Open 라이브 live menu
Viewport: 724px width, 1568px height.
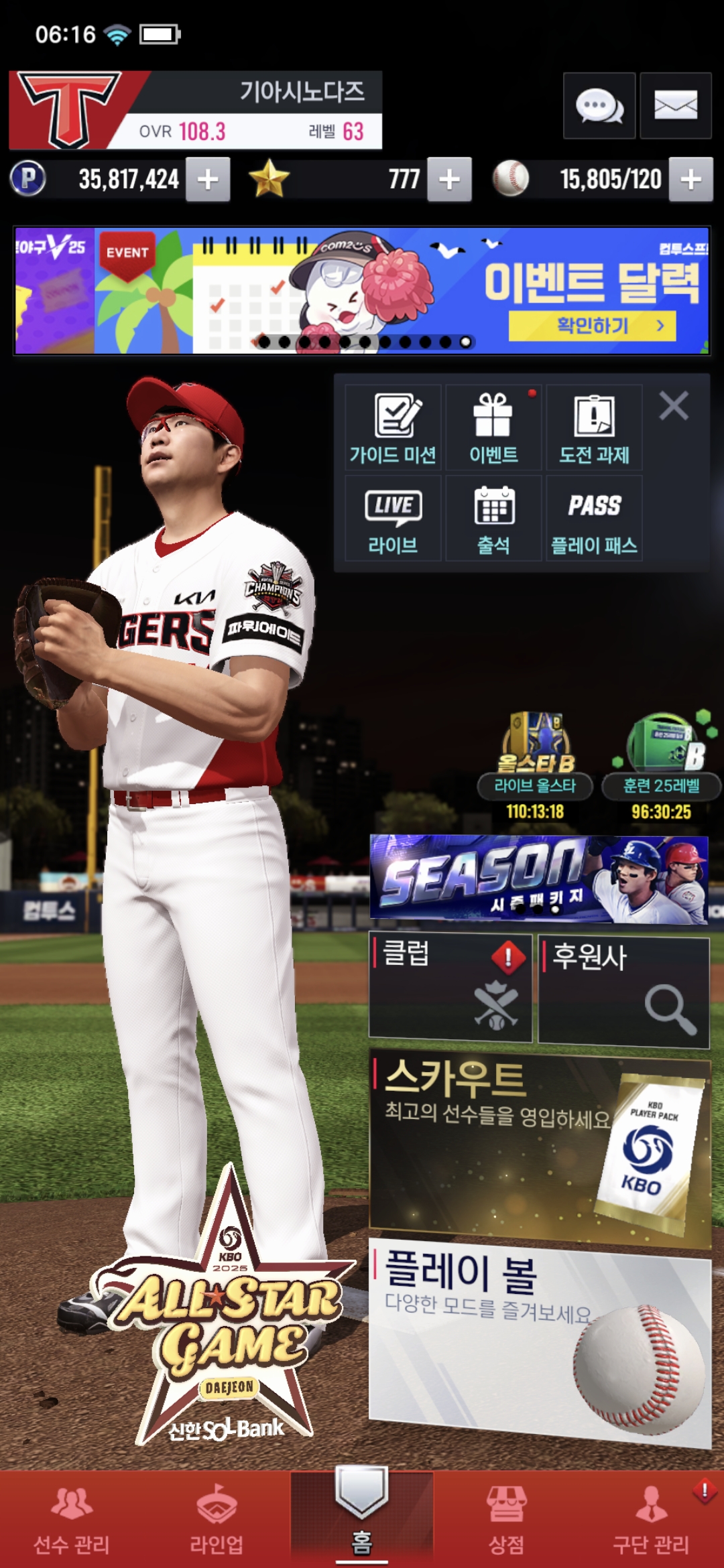click(x=393, y=519)
